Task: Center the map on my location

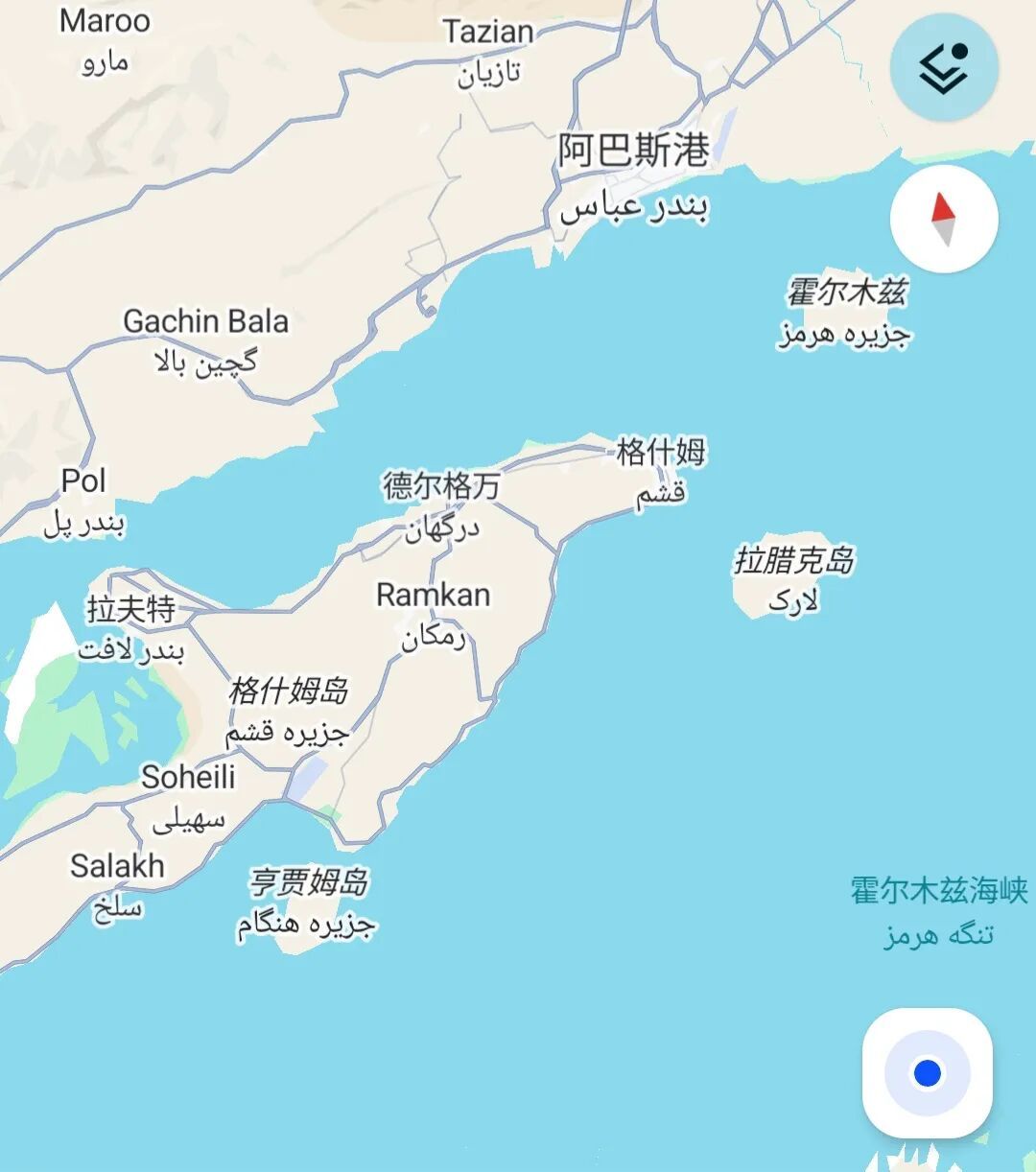Action: 928,1073
